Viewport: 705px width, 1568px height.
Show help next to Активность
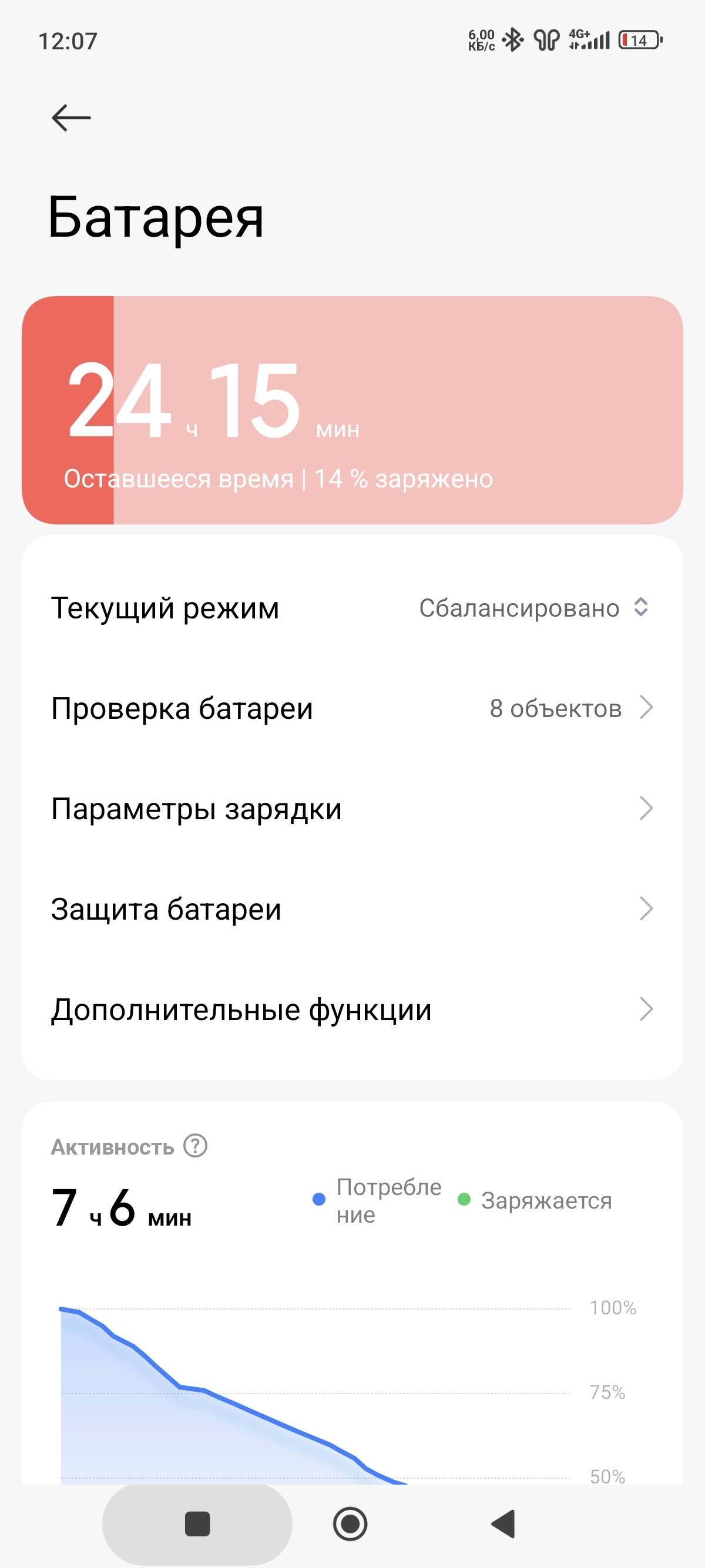click(x=196, y=1146)
